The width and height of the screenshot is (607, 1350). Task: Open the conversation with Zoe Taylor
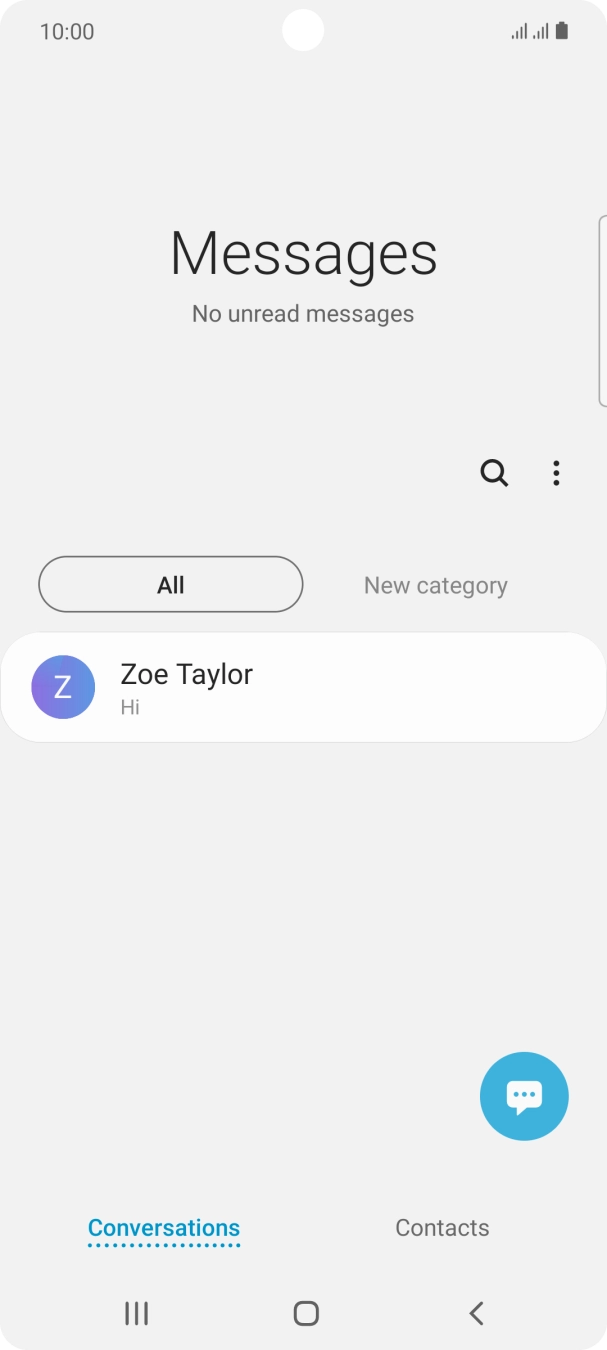(303, 687)
